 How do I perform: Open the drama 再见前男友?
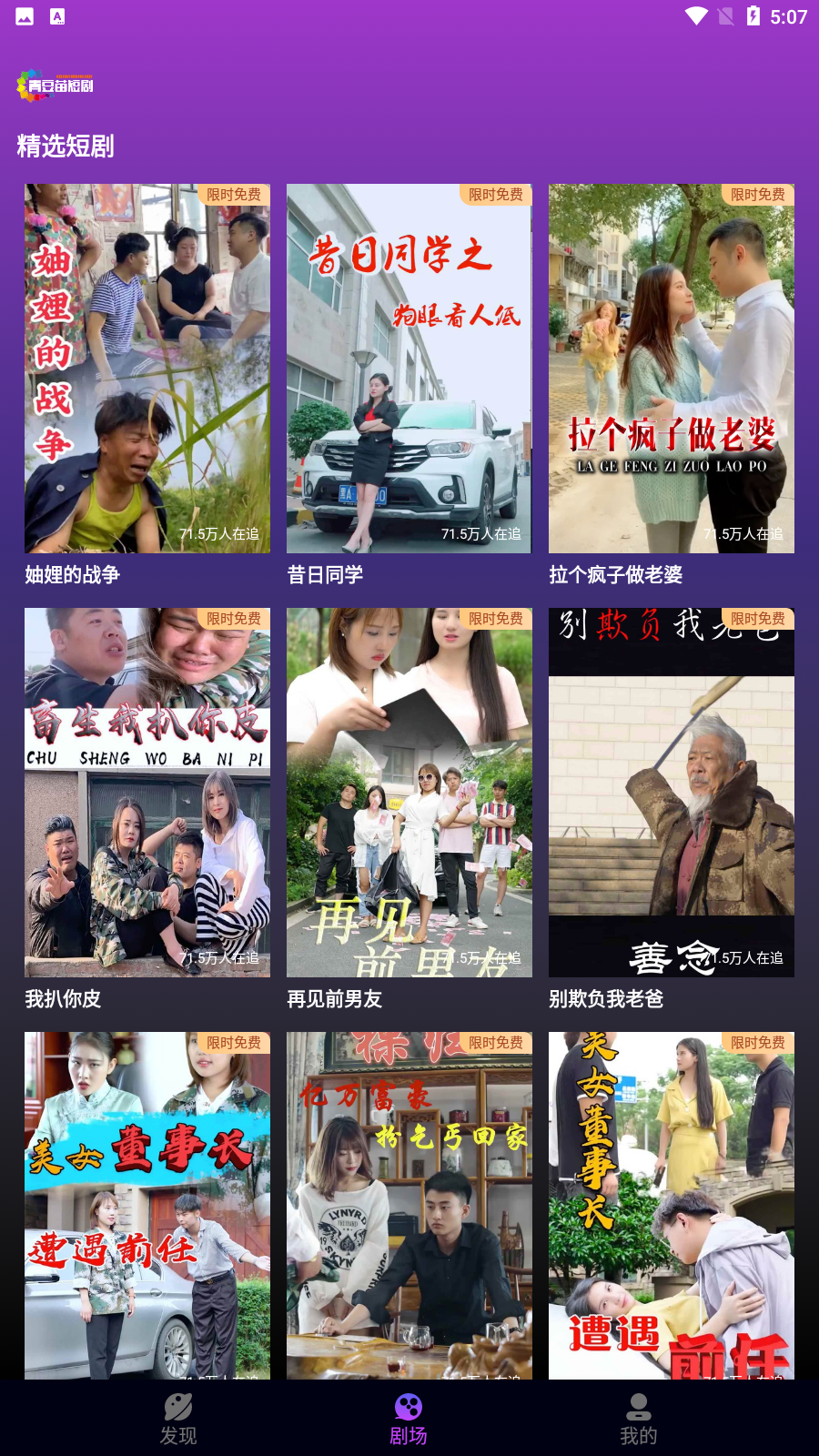coord(409,792)
